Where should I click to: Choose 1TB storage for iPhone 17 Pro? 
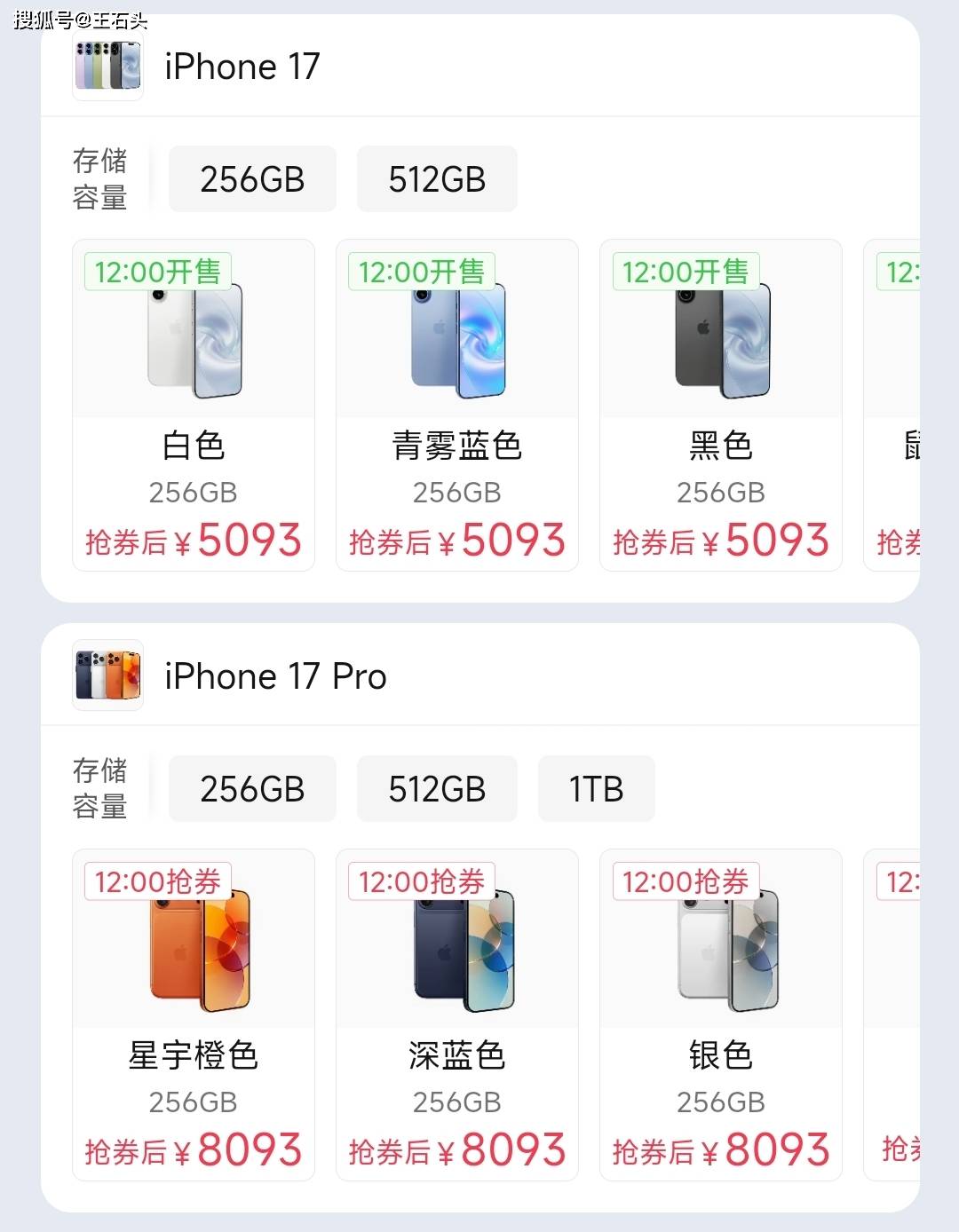596,789
